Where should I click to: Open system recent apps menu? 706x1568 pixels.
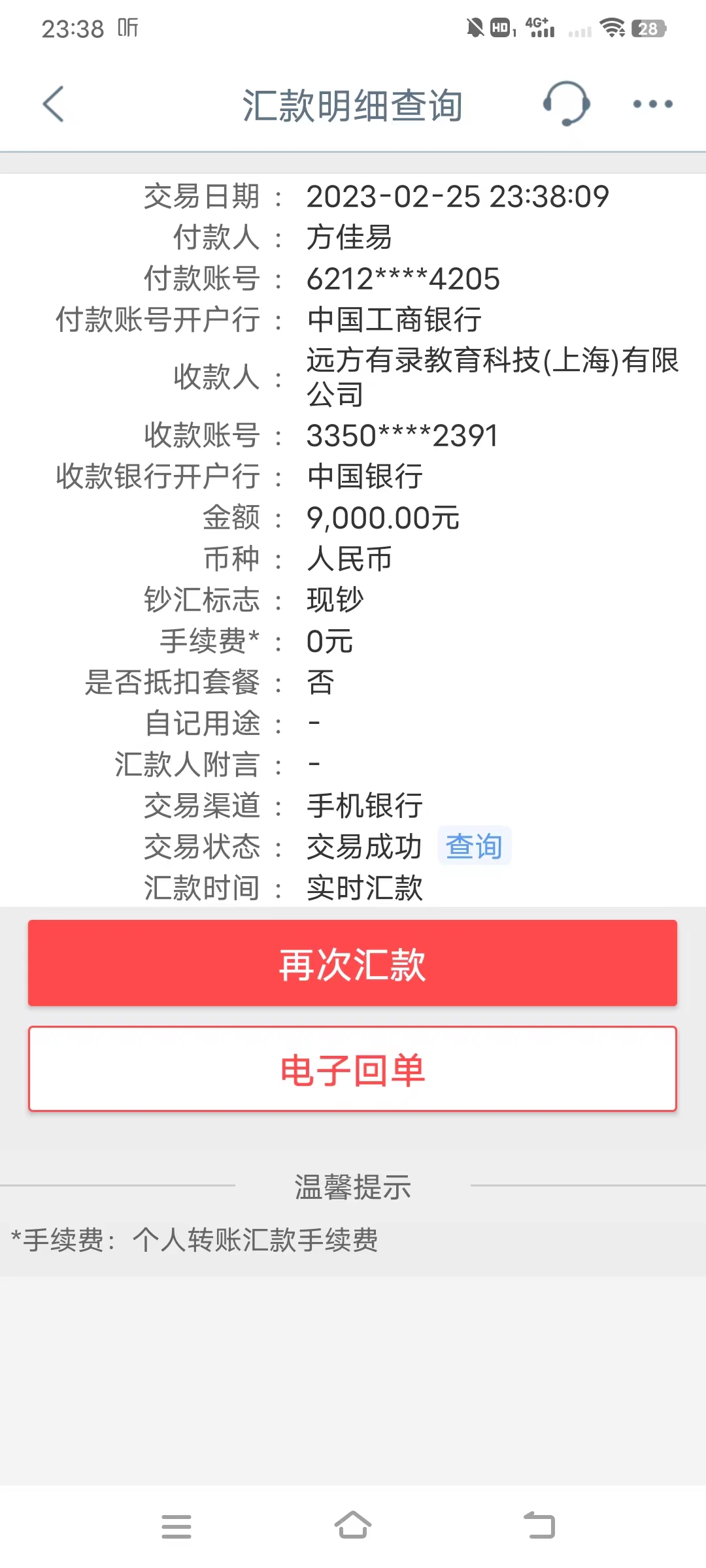pyautogui.click(x=176, y=1526)
